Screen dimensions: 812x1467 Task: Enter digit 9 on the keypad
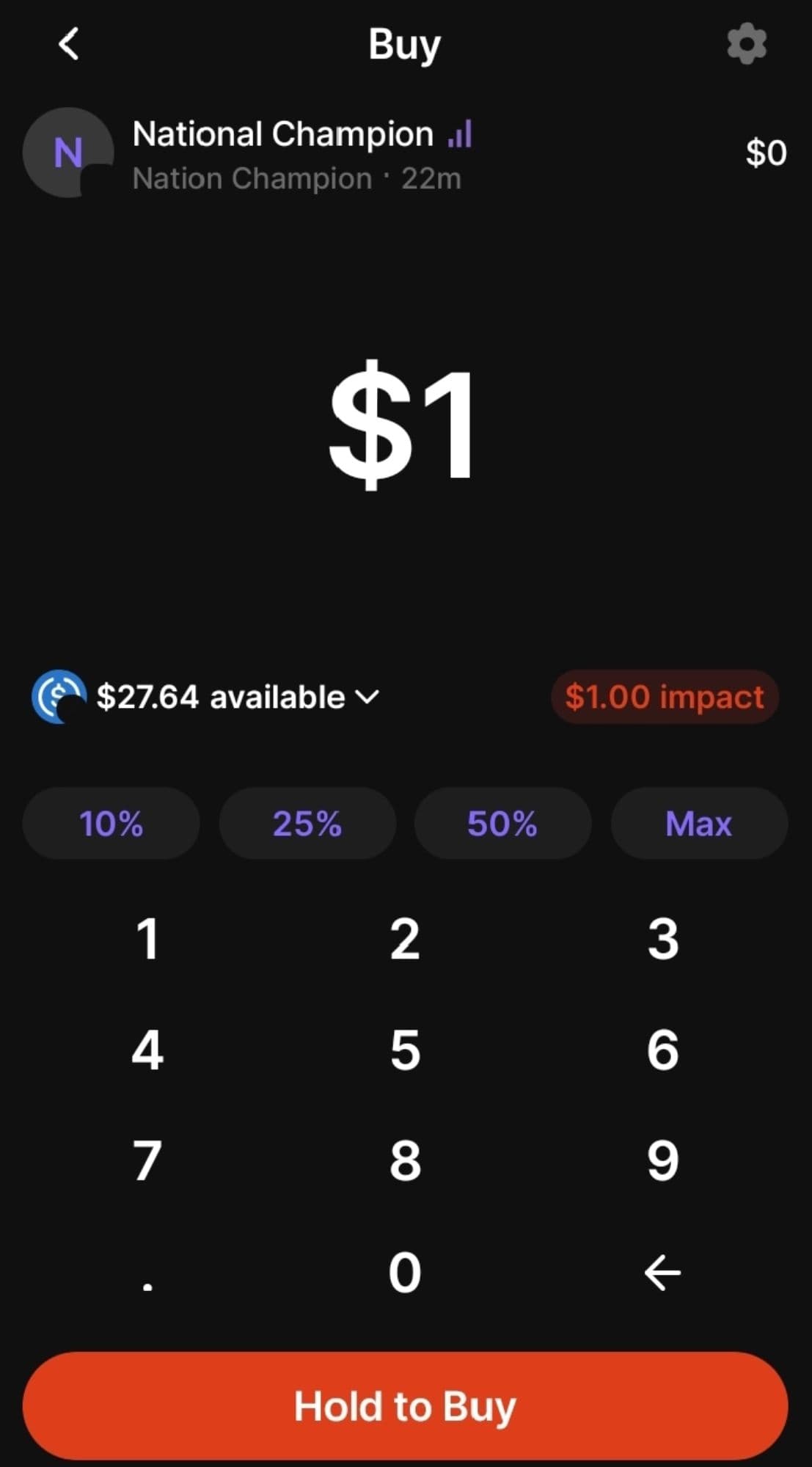point(662,1160)
